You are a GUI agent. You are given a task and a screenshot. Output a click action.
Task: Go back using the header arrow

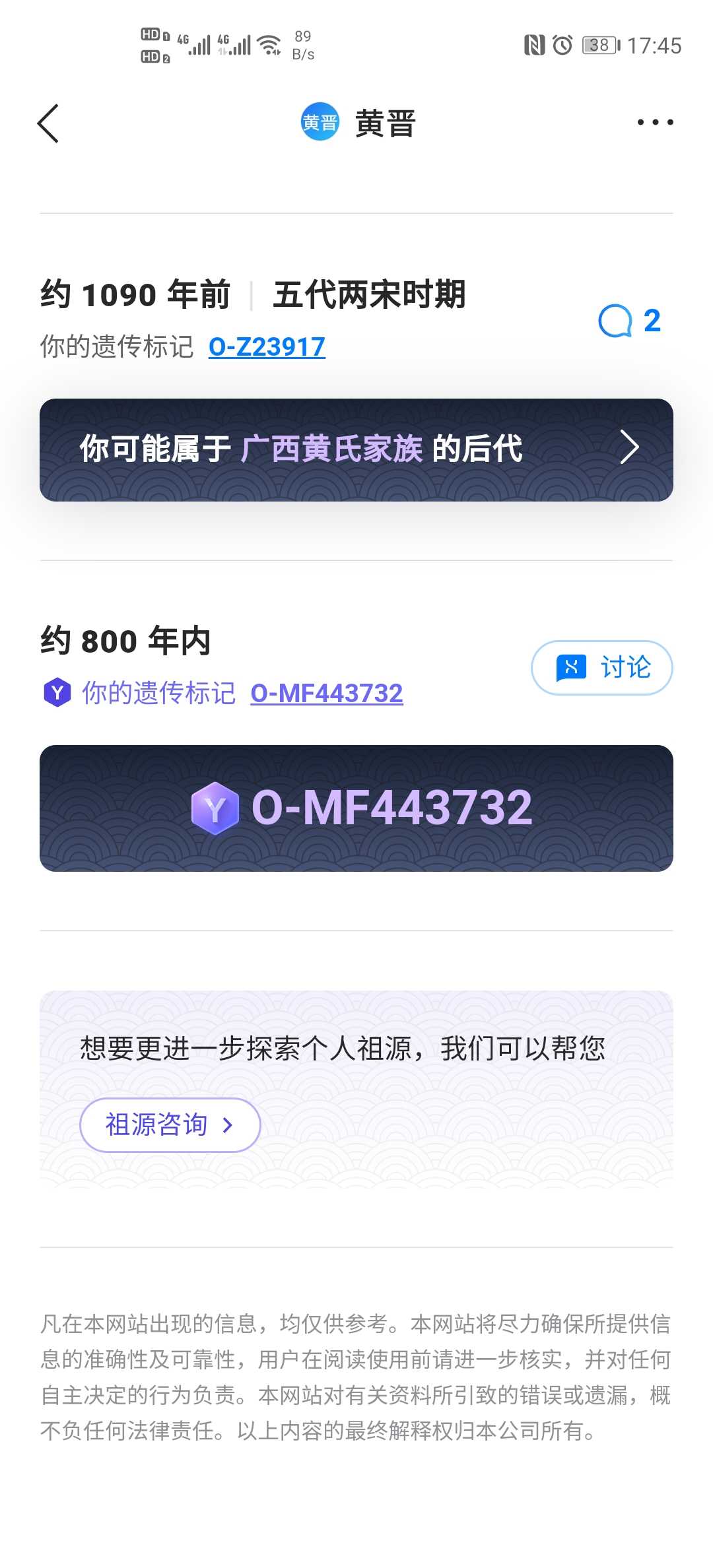(48, 123)
